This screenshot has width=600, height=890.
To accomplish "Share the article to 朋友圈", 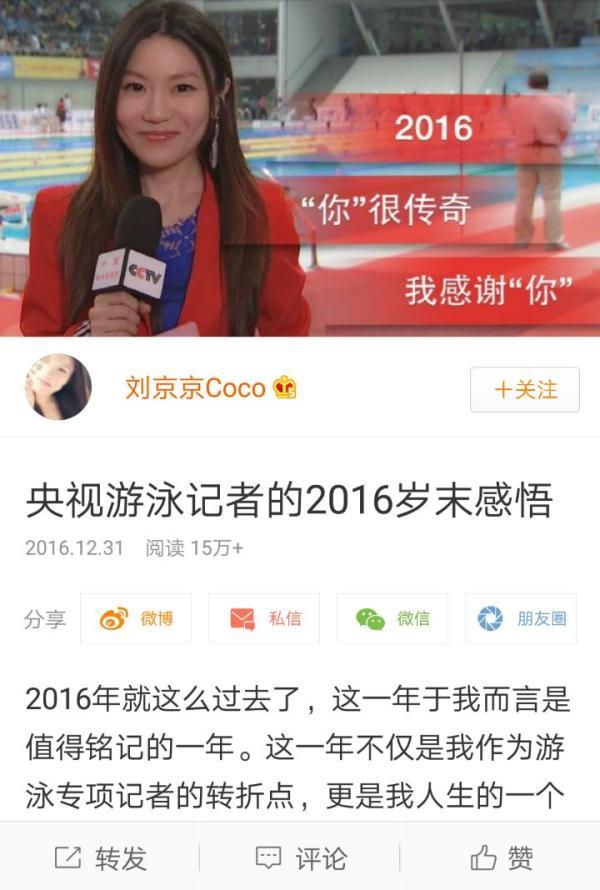I will pyautogui.click(x=520, y=618).
